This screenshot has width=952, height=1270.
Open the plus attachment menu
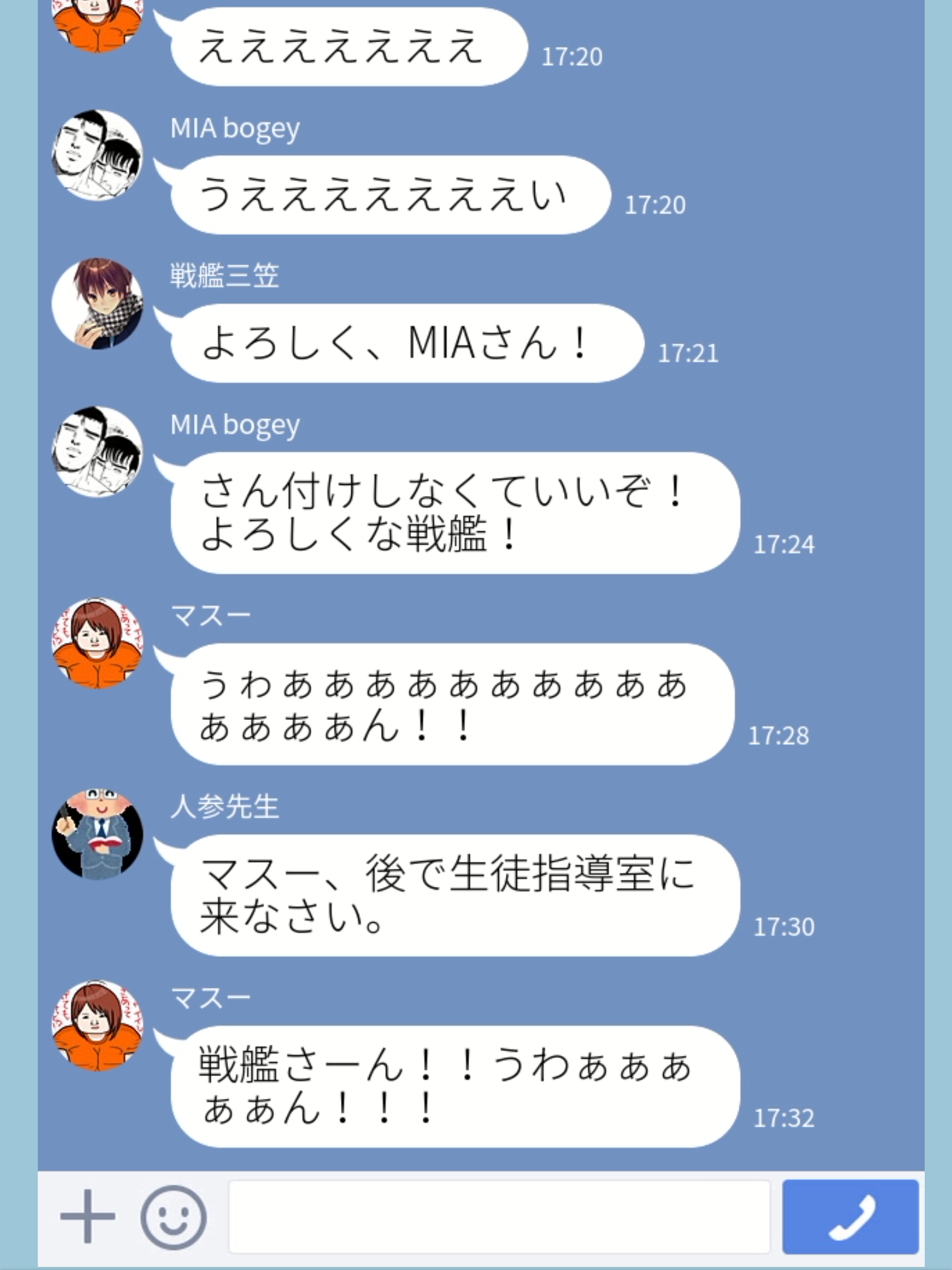coord(87,1217)
